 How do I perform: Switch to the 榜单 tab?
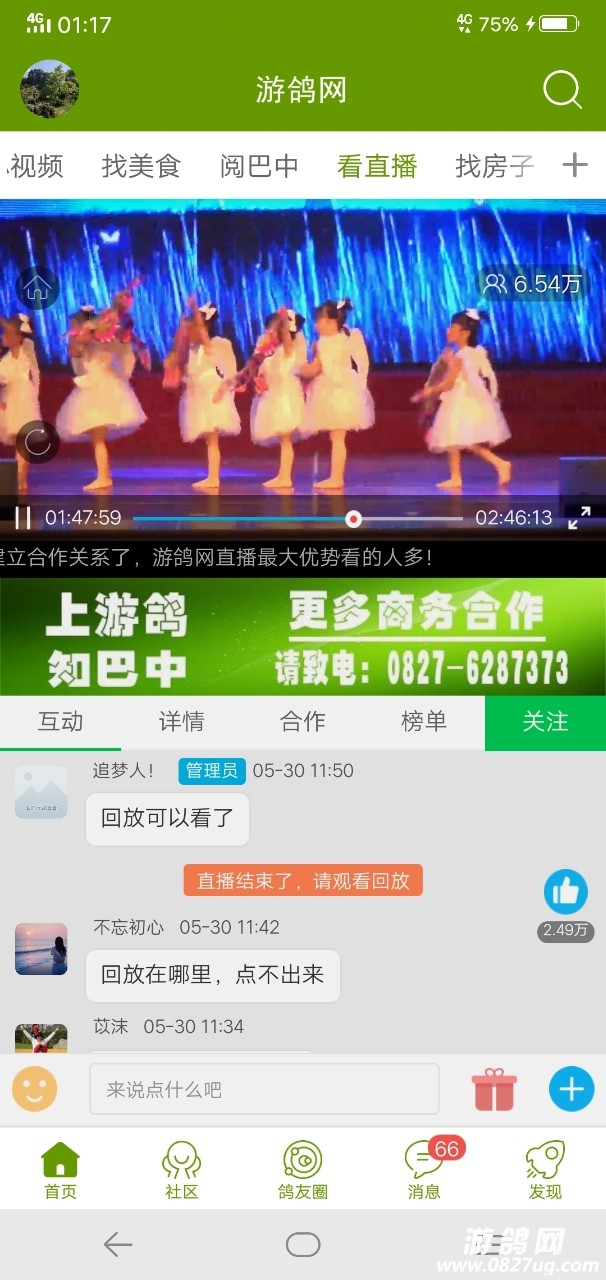point(423,722)
